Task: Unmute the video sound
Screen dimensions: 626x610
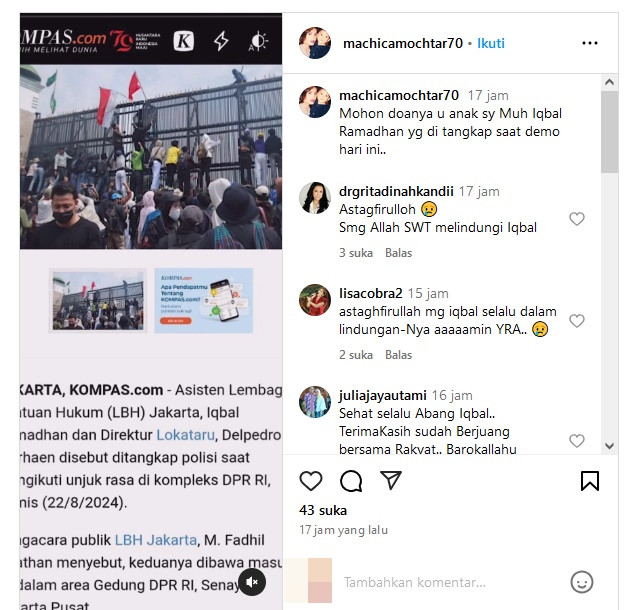Action: pos(253,581)
